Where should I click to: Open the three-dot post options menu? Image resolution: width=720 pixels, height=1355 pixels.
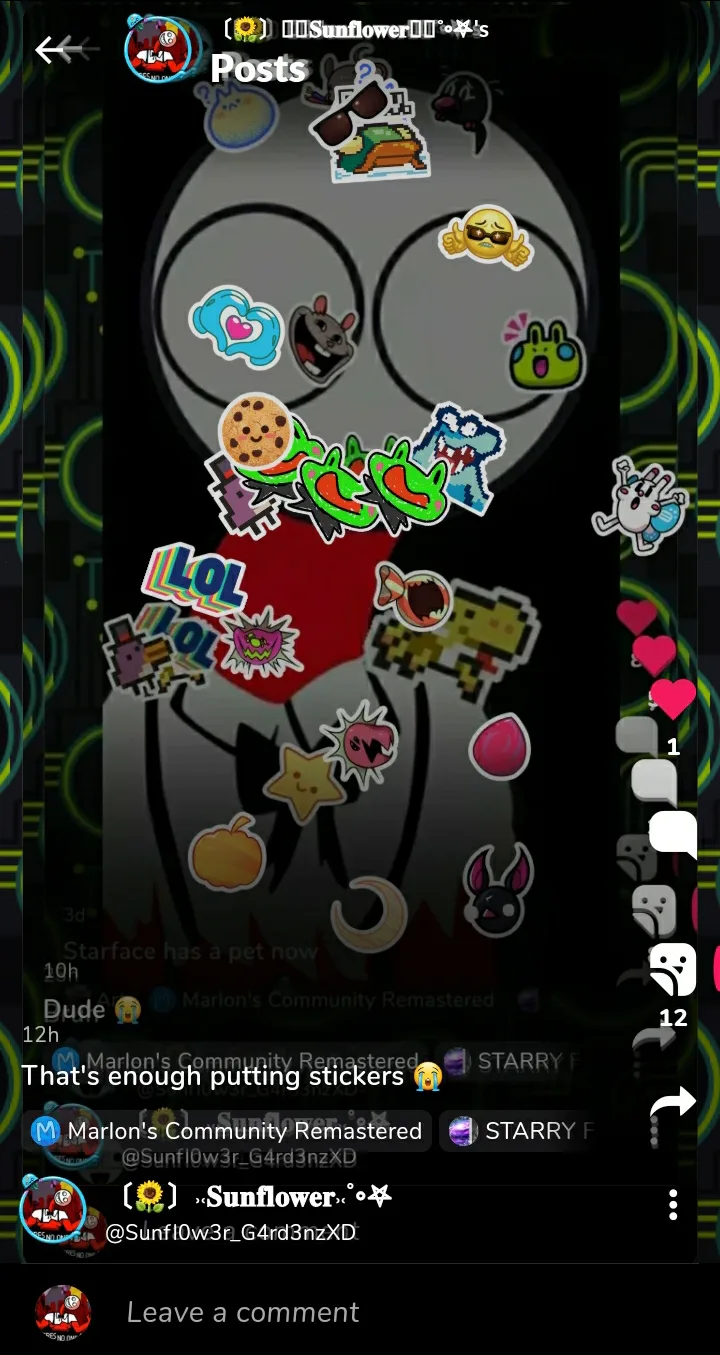click(x=673, y=1205)
